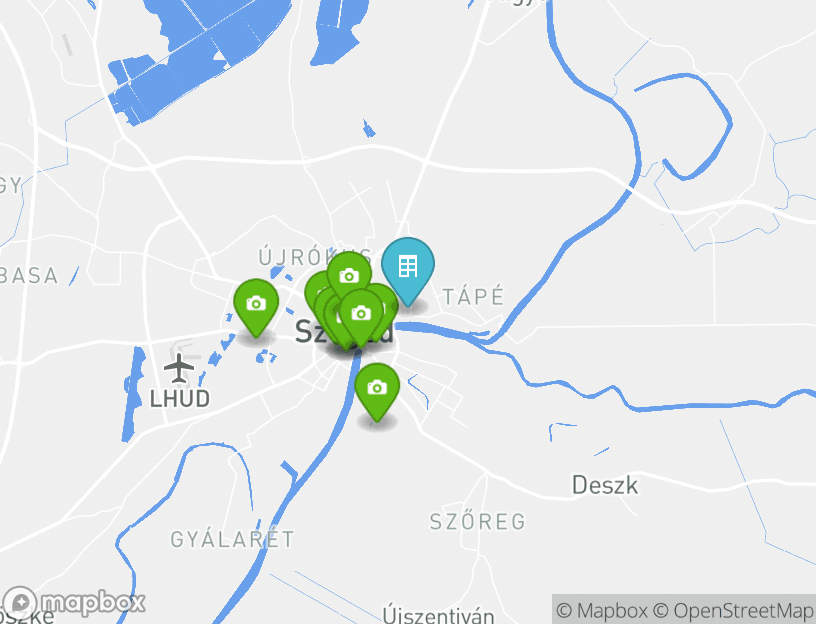
Task: Open the green camera marker below Újrókus label
Action: 349,276
